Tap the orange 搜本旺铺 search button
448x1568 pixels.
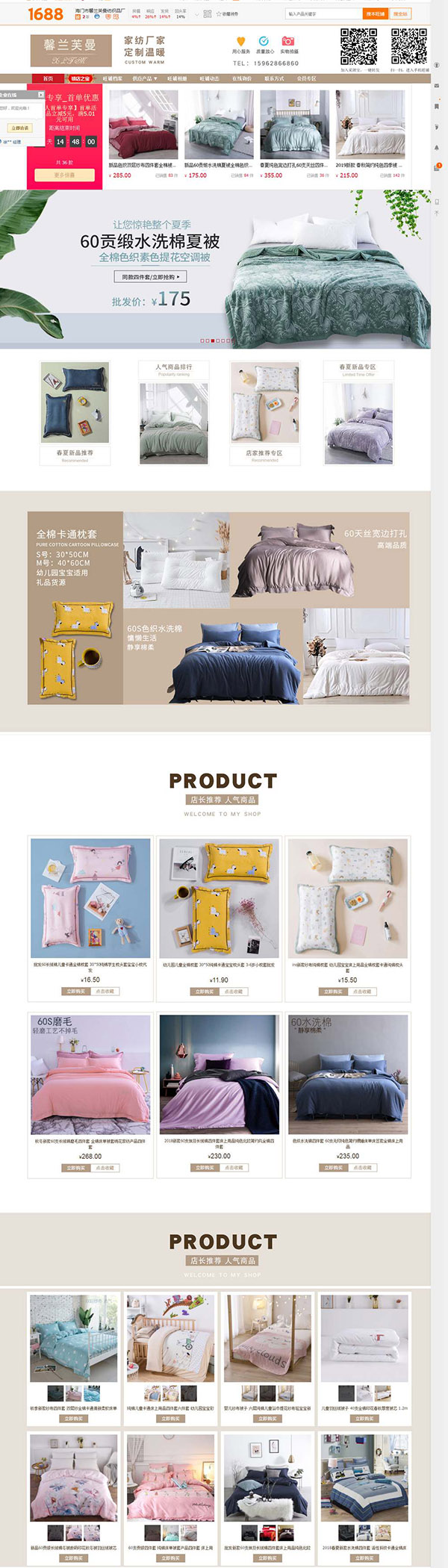pyautogui.click(x=376, y=14)
